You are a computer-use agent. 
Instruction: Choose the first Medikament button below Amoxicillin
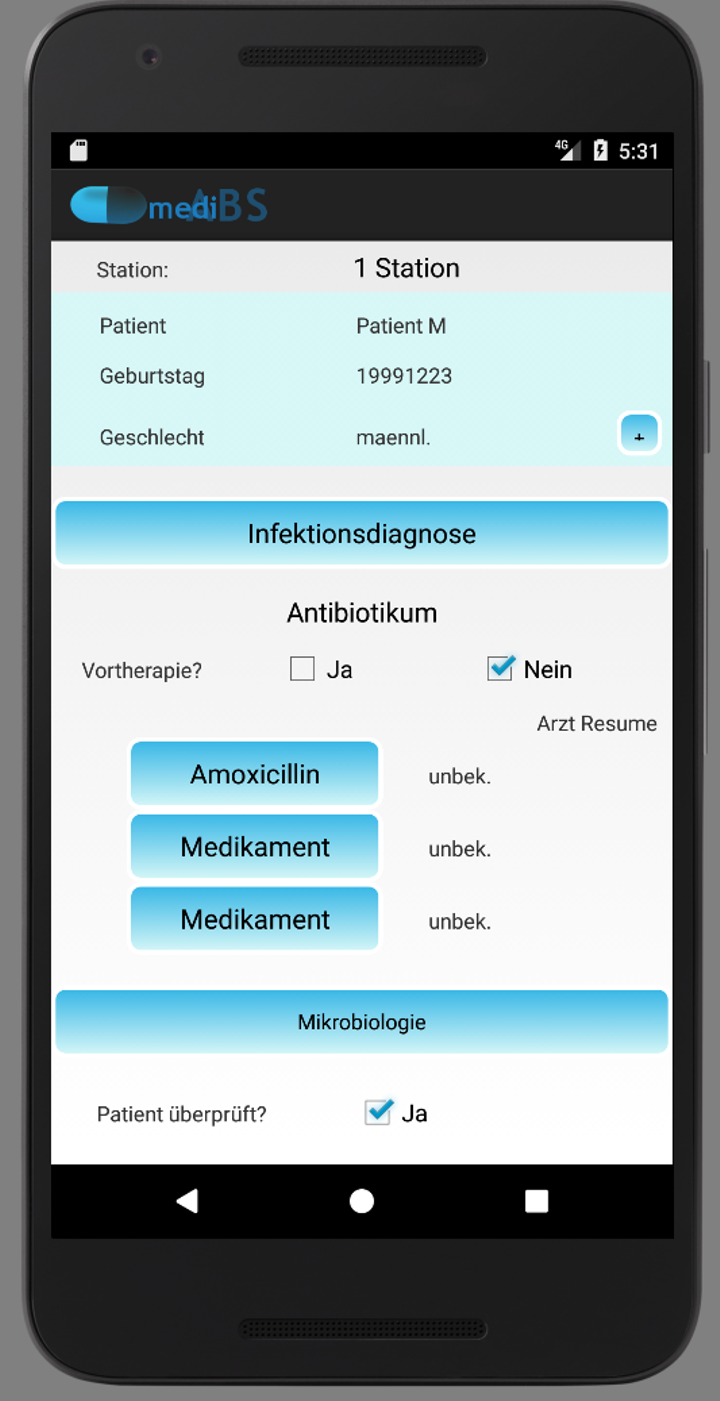tap(255, 846)
